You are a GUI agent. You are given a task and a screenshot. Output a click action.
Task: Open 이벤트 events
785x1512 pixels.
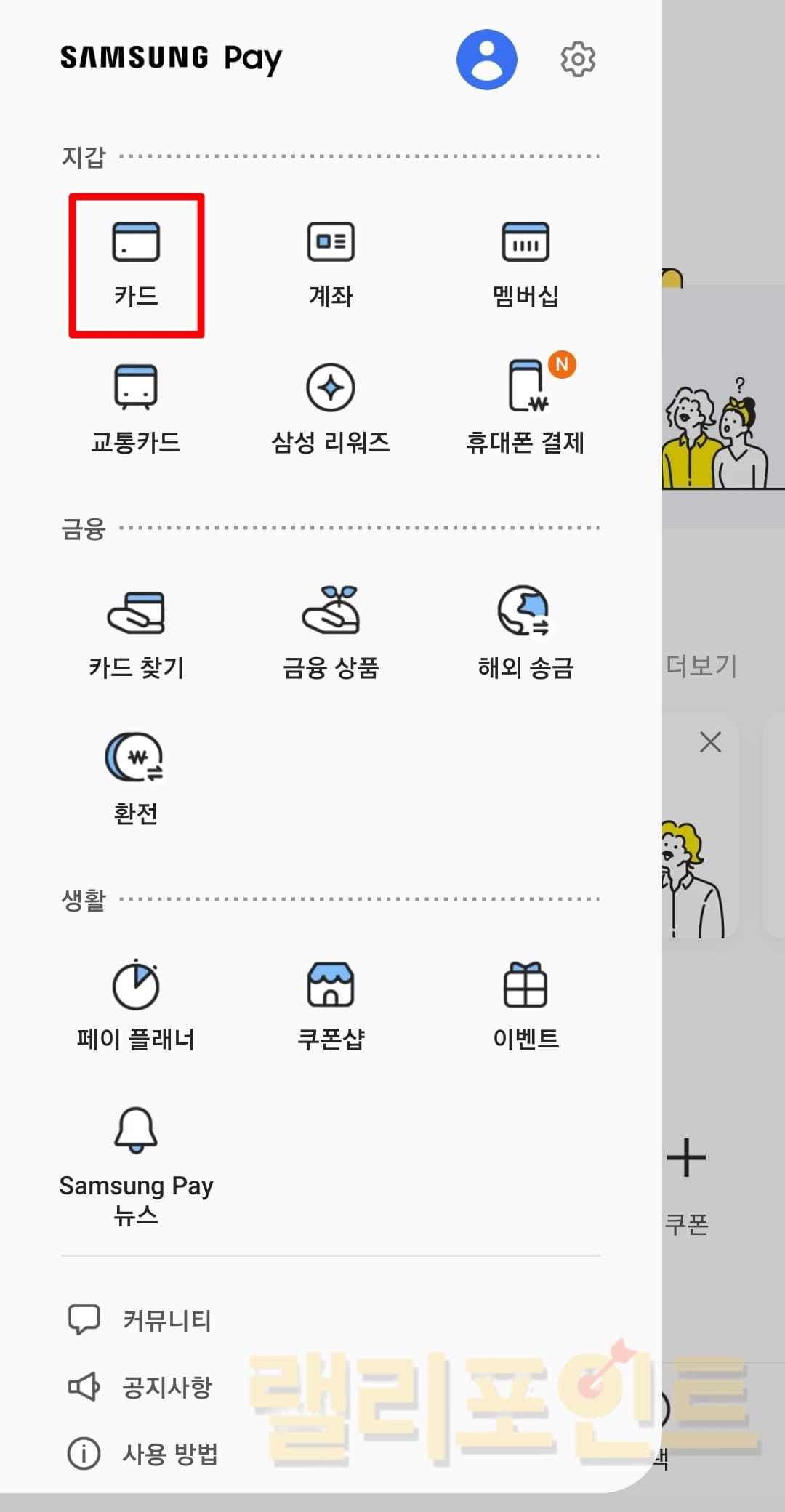tap(526, 1007)
